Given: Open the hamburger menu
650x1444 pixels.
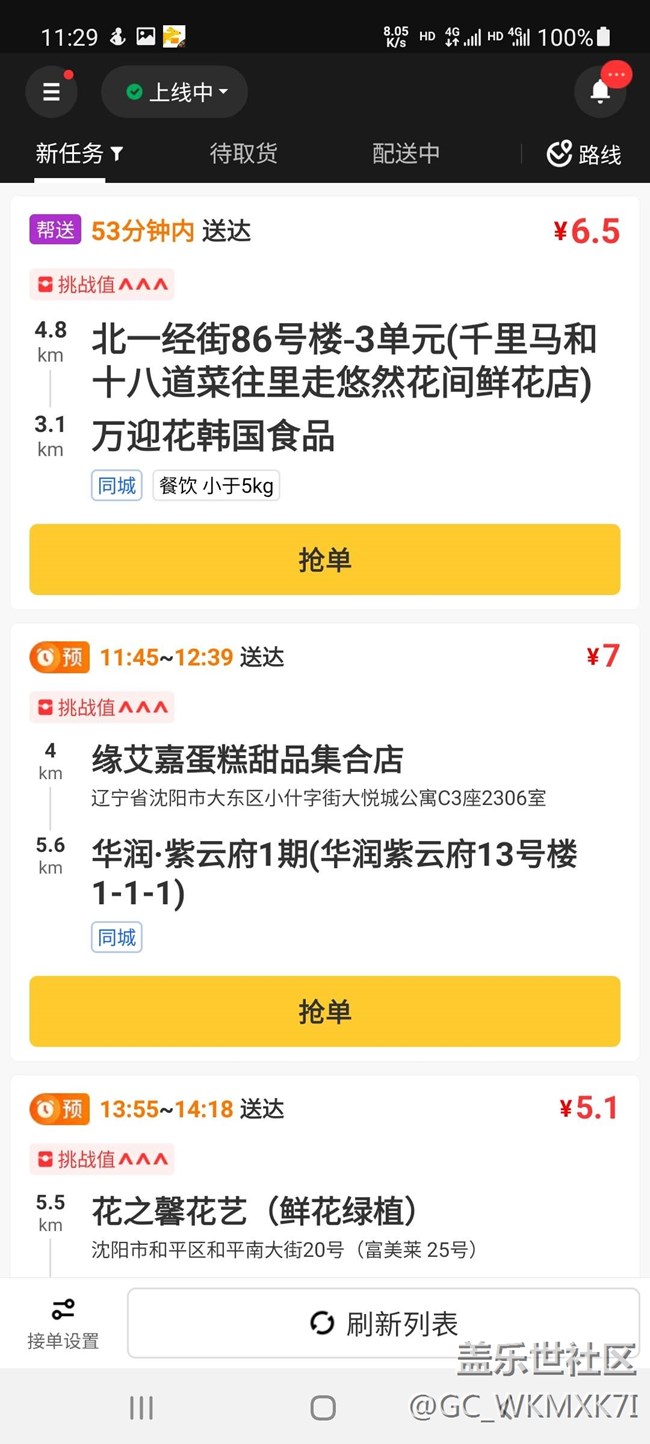Looking at the screenshot, I should 51,92.
